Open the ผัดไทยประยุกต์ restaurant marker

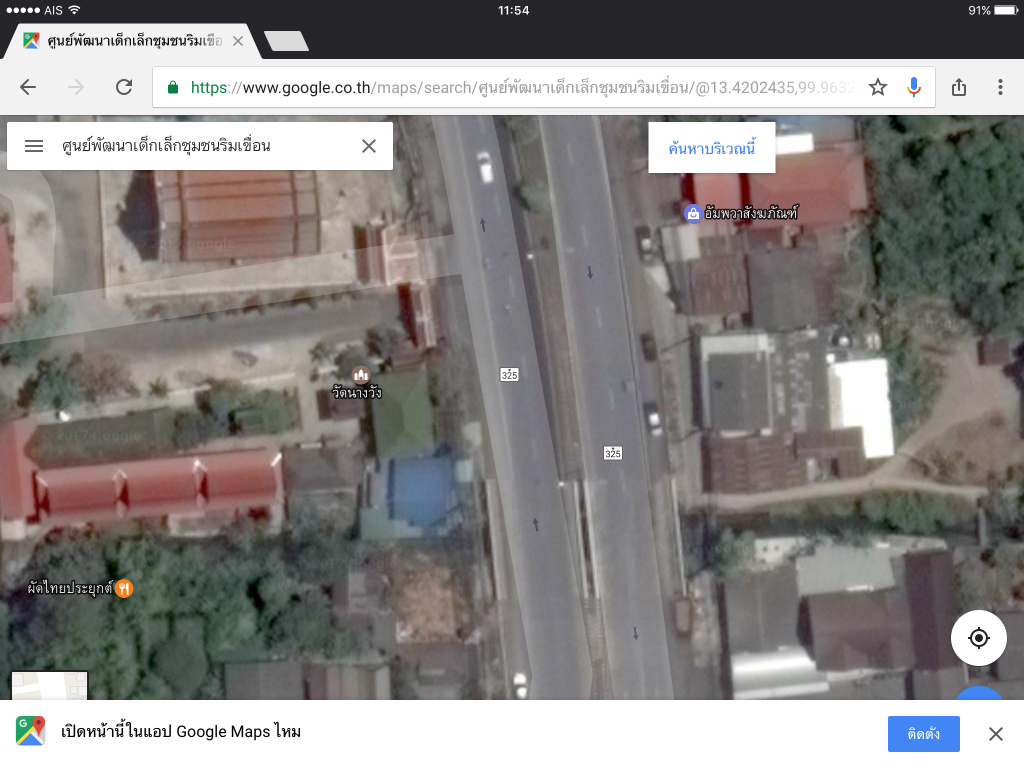point(124,588)
